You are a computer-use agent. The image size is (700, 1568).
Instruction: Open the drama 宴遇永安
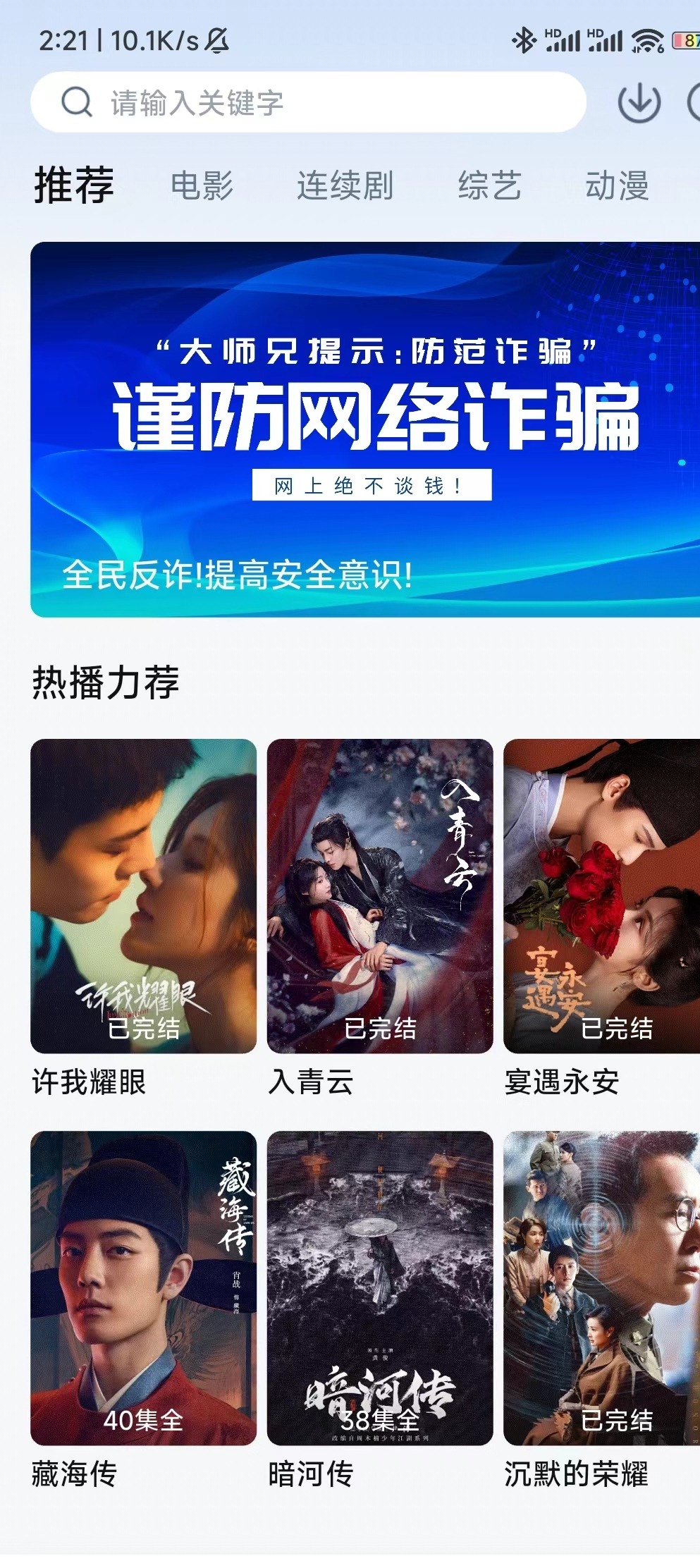coord(602,918)
